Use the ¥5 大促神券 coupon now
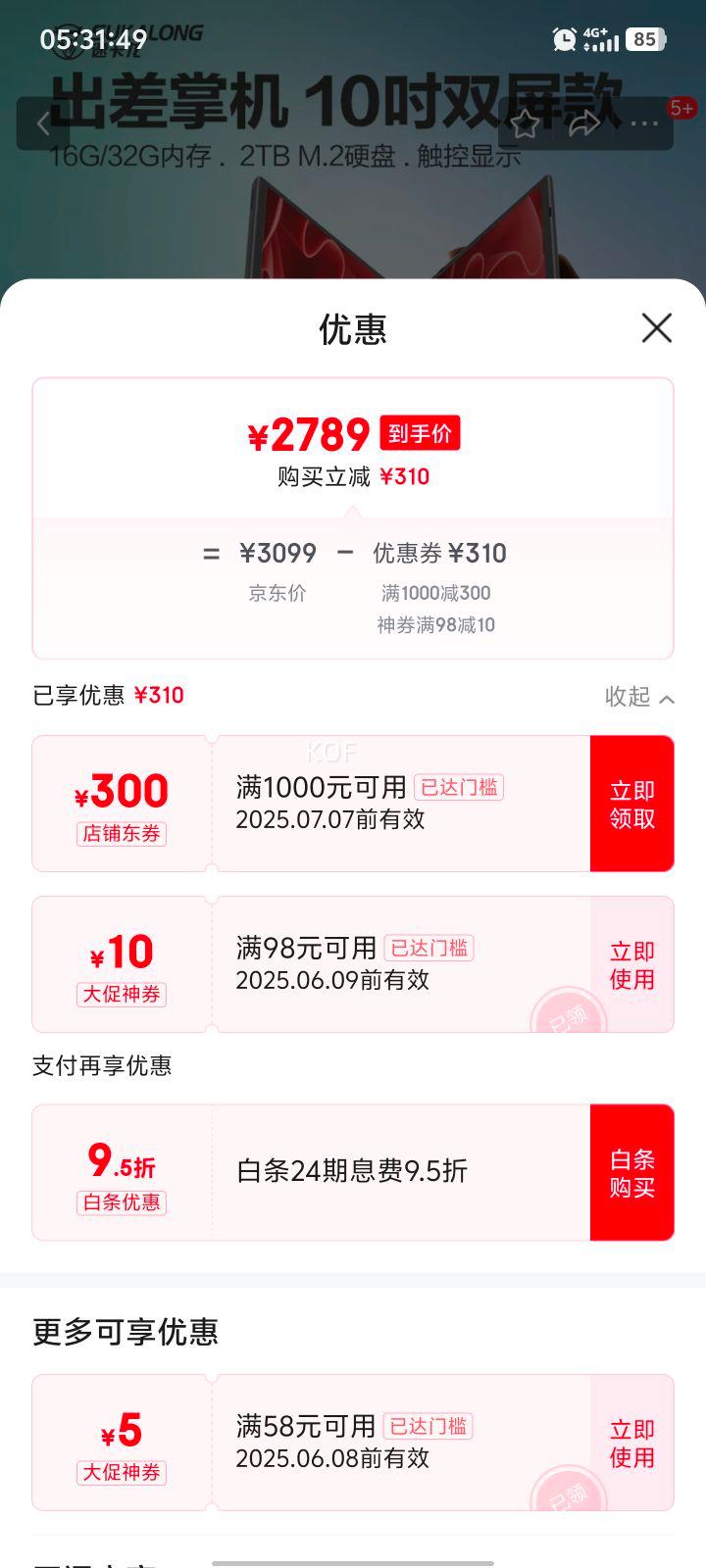The image size is (706, 1568). (x=631, y=1444)
